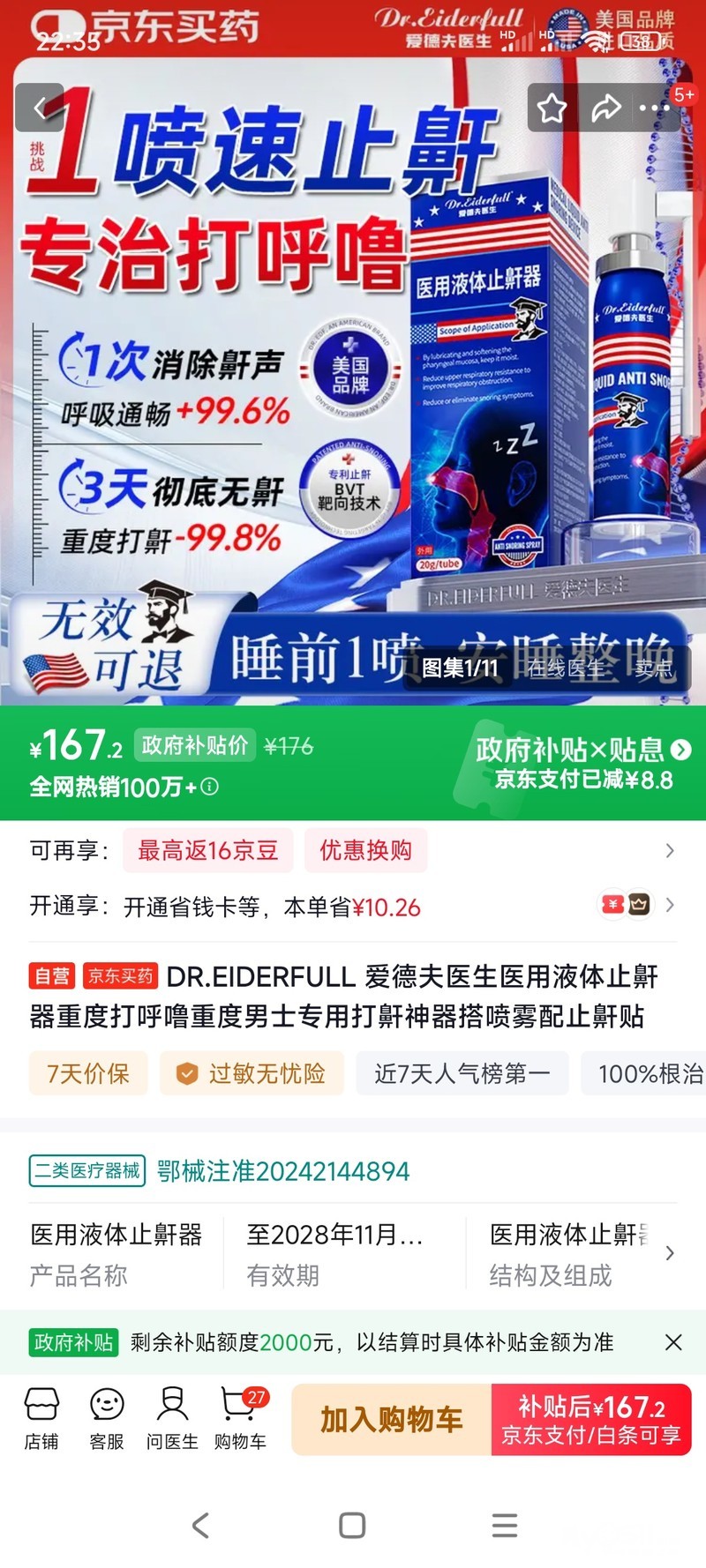The width and height of the screenshot is (706, 1568).
Task: Open the 开通省钱卡 savings row
Action: 353,907
